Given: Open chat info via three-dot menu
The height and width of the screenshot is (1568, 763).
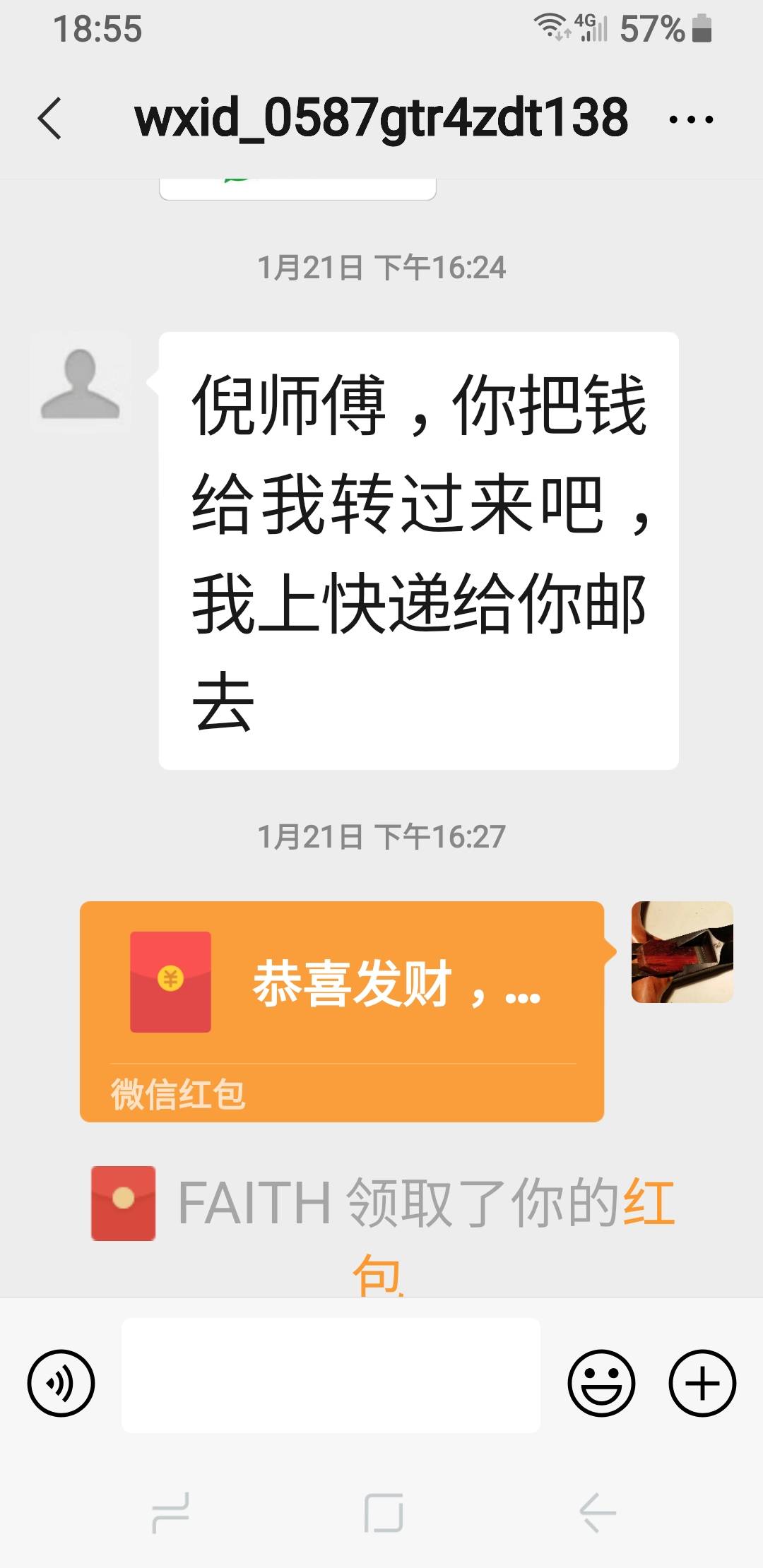Looking at the screenshot, I should 691,119.
